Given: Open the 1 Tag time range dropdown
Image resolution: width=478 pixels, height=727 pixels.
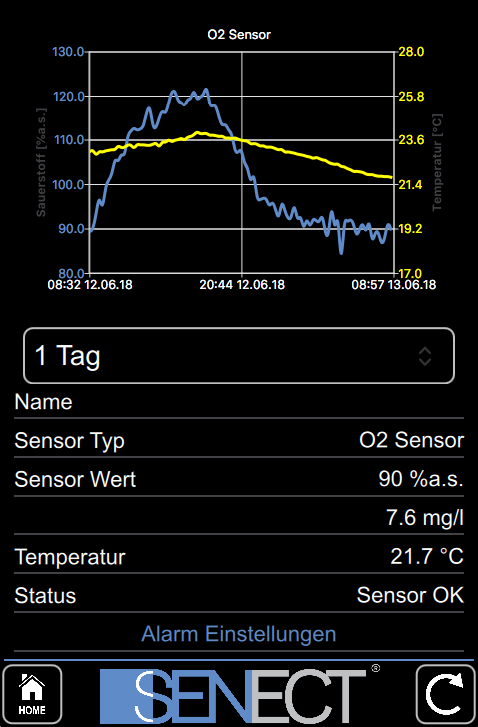Looking at the screenshot, I should coord(239,356).
